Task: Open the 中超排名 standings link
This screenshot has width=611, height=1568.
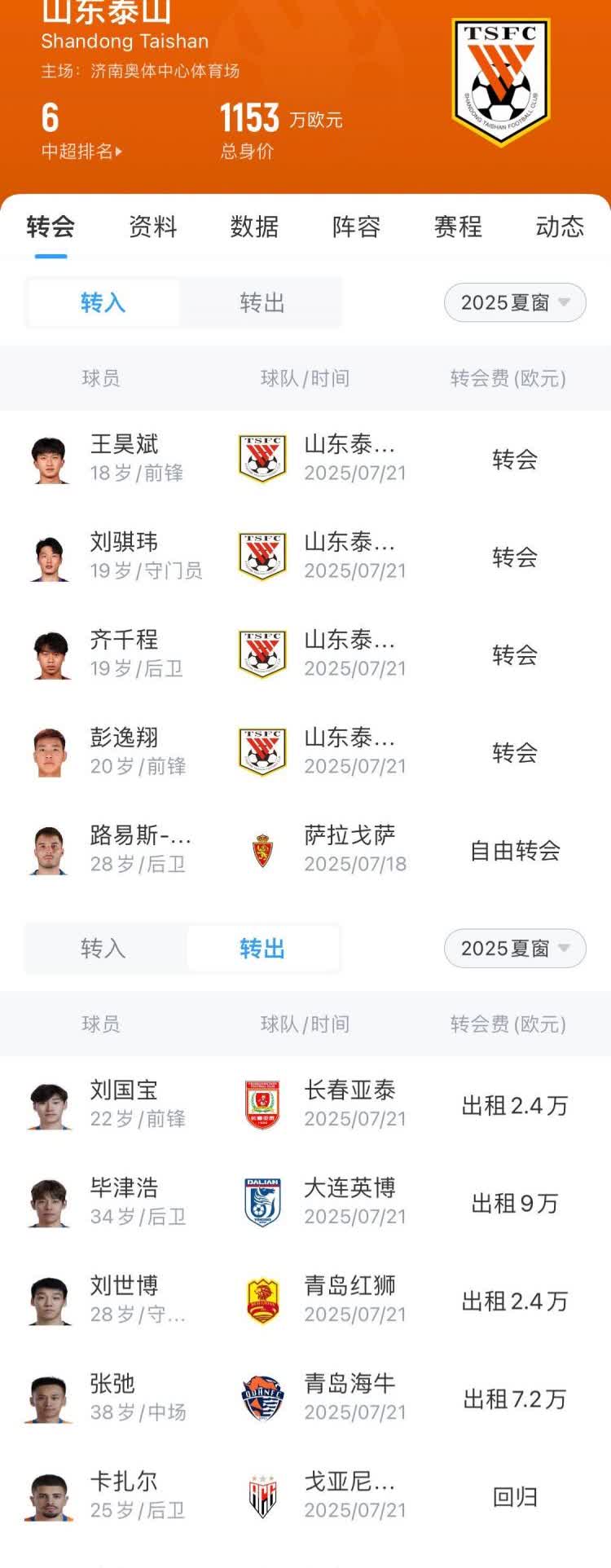Action: tap(81, 151)
